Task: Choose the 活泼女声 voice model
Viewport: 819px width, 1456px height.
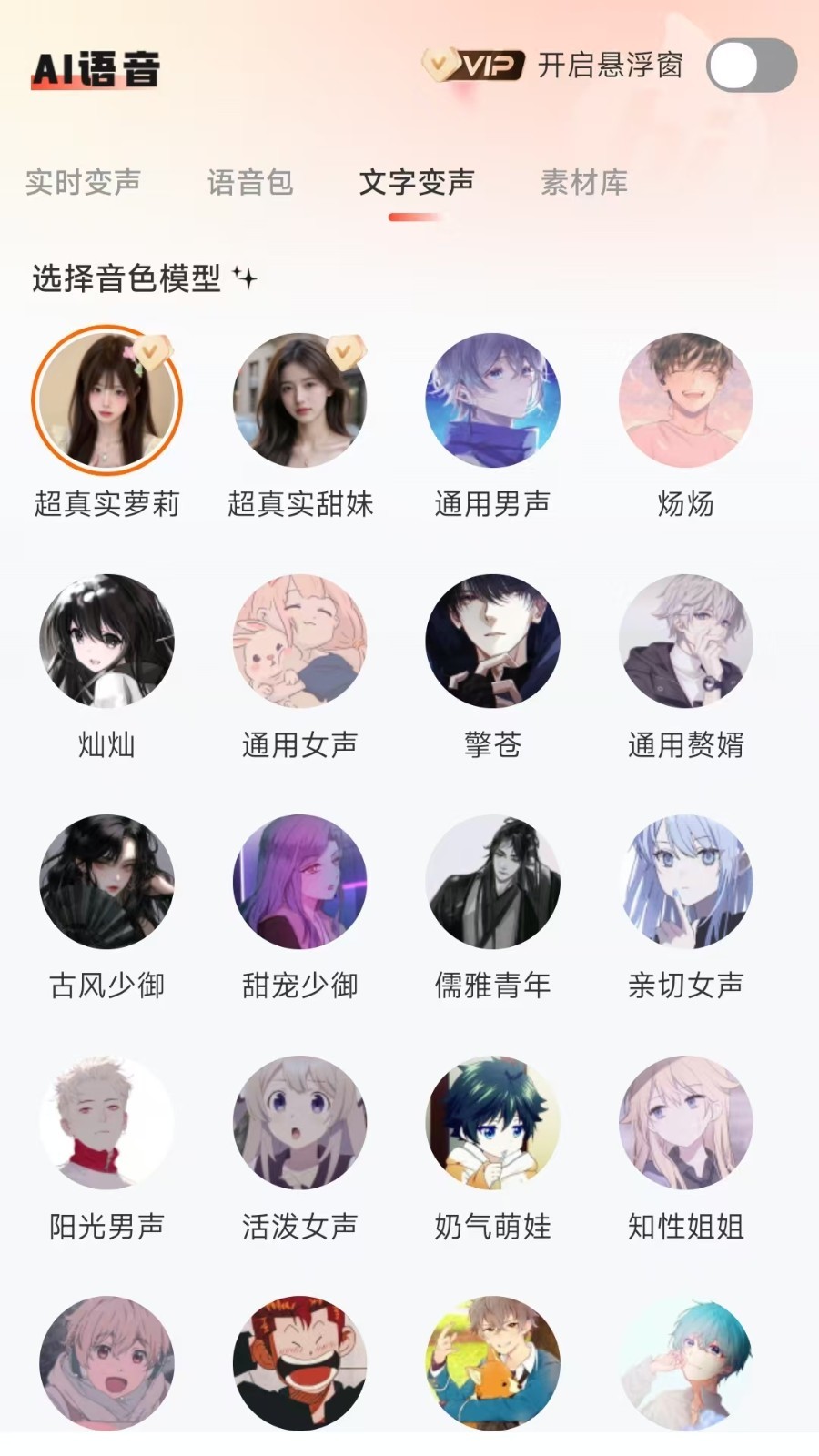Action: point(300,1123)
